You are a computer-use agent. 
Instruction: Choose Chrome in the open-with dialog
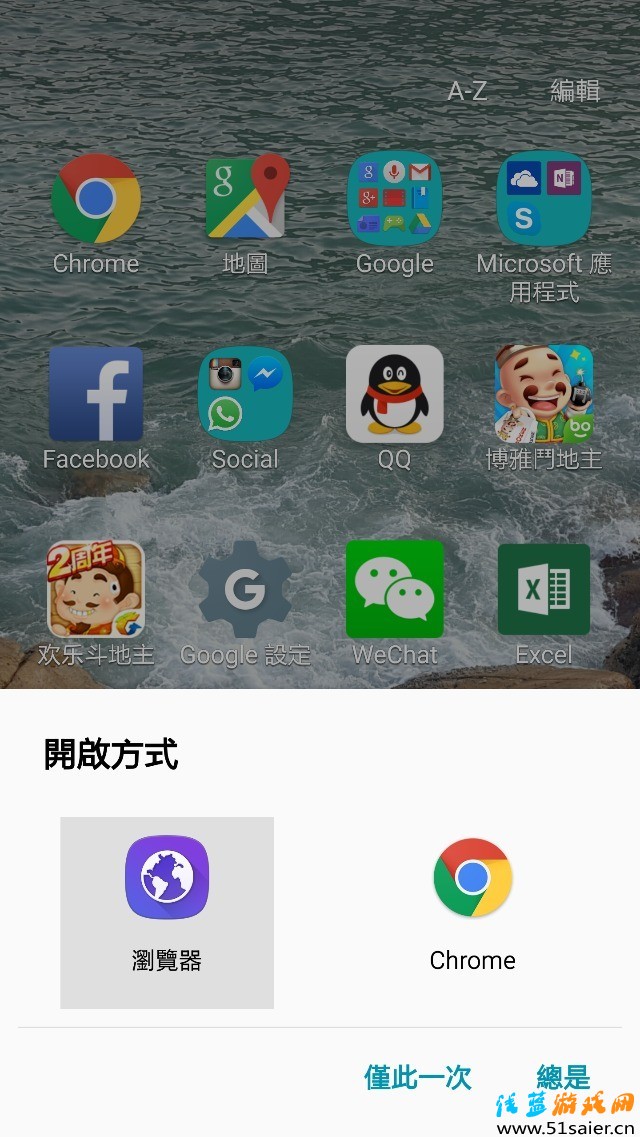point(472,902)
